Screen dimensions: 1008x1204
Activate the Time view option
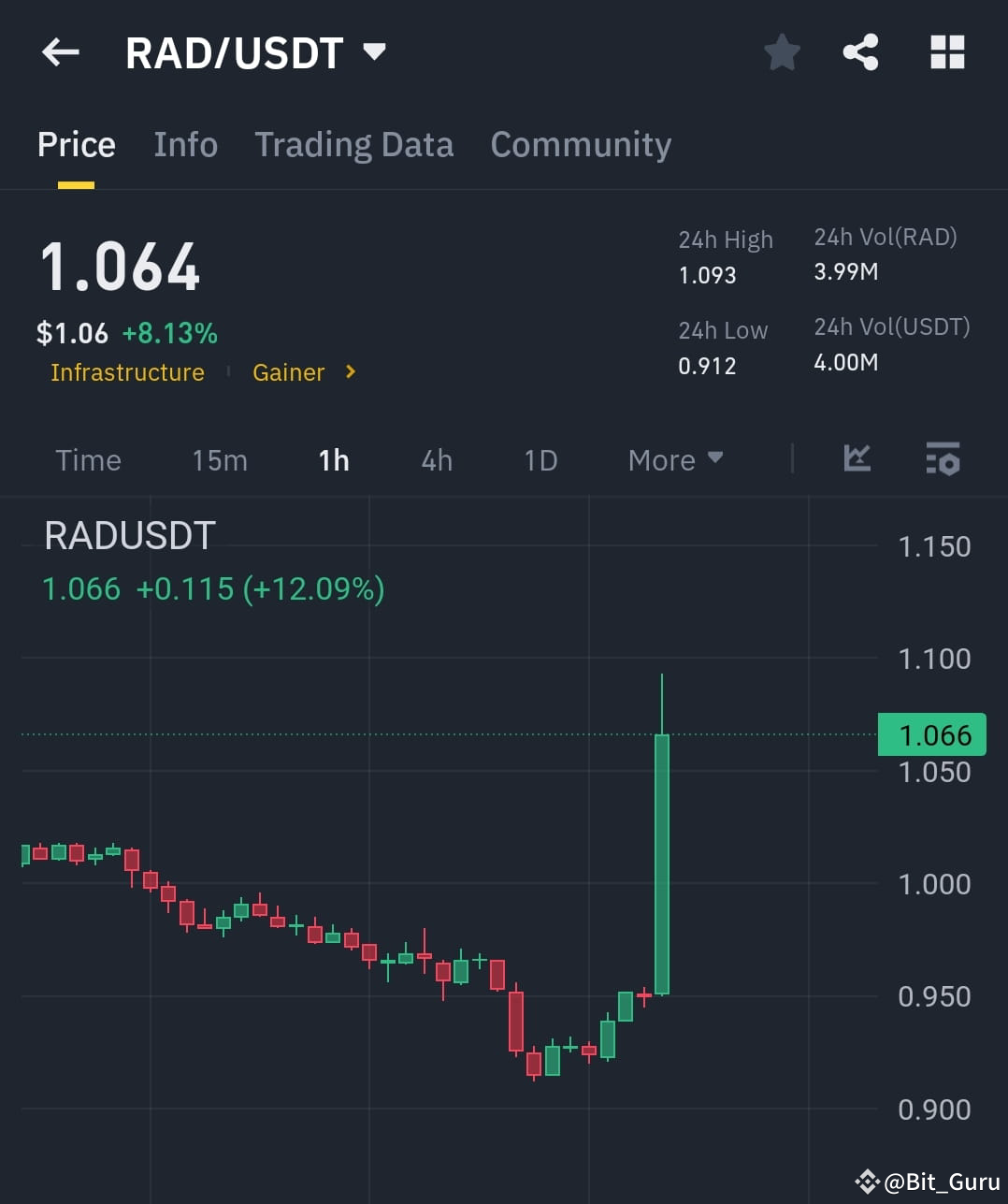point(88,459)
